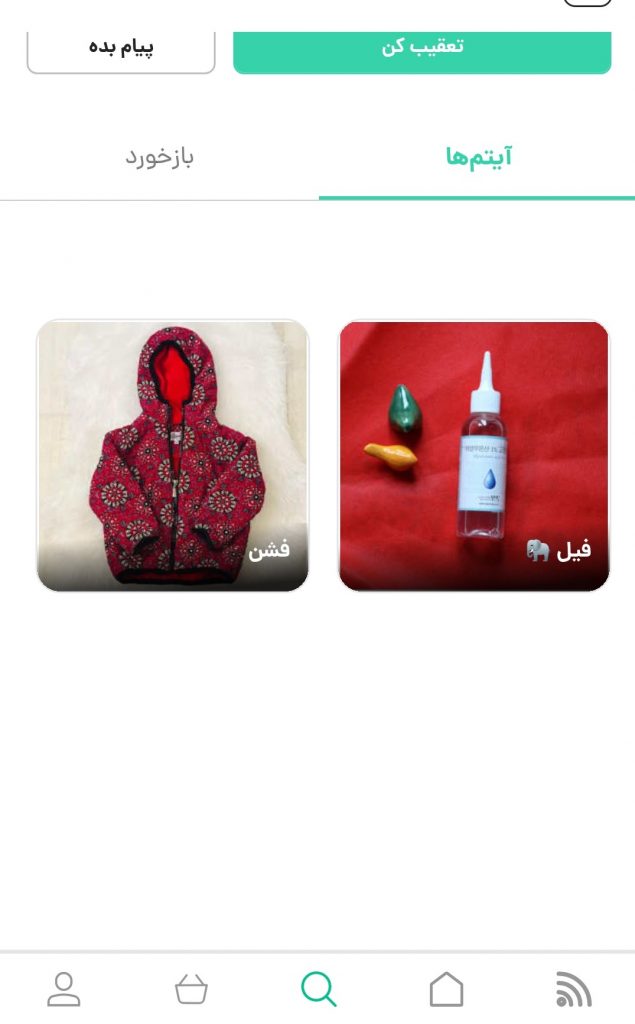Switch to the بازخورد tab
The image size is (635, 1024).
click(x=159, y=158)
